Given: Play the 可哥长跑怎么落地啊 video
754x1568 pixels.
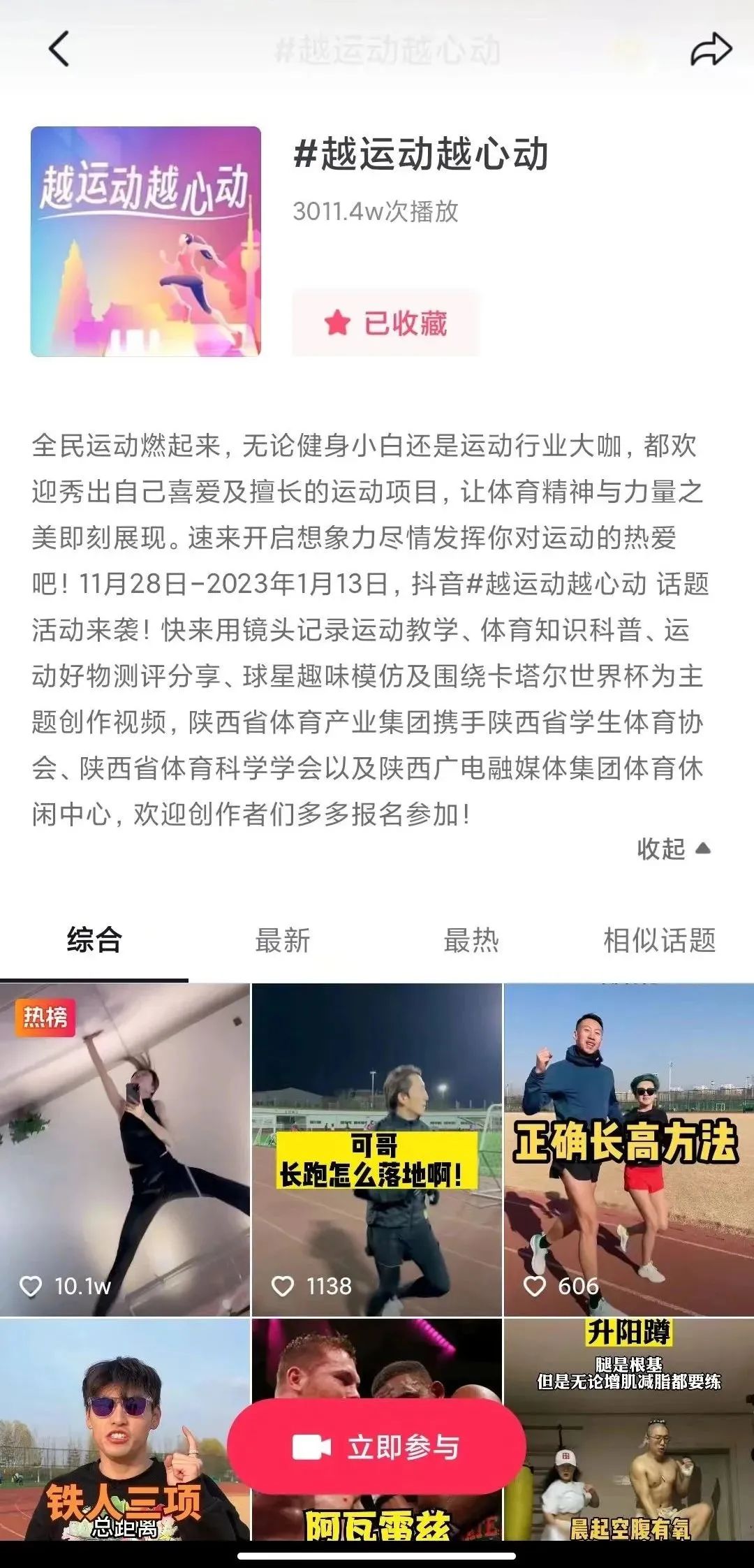Looking at the screenshot, I should click(x=376, y=1149).
